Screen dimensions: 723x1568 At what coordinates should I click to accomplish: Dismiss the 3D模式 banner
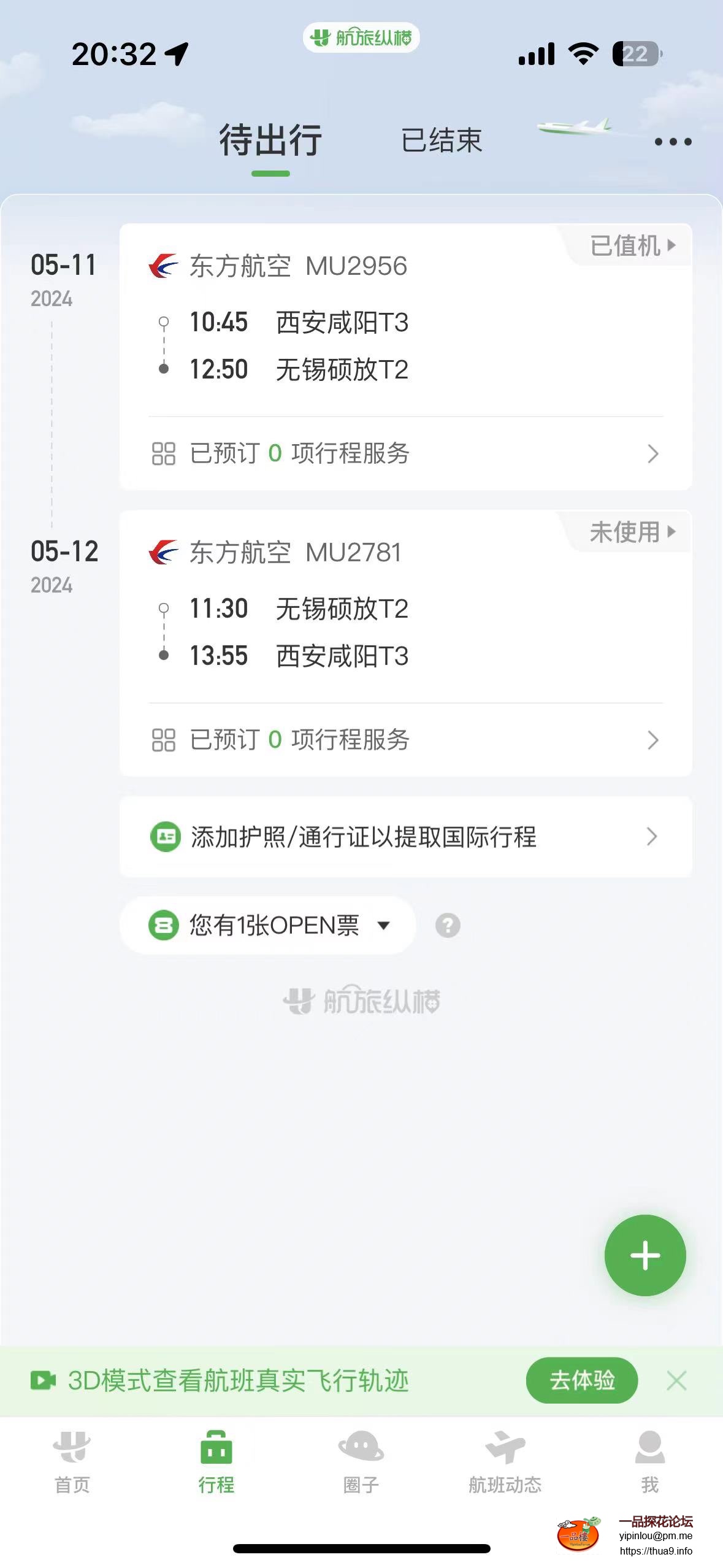pos(676,1381)
